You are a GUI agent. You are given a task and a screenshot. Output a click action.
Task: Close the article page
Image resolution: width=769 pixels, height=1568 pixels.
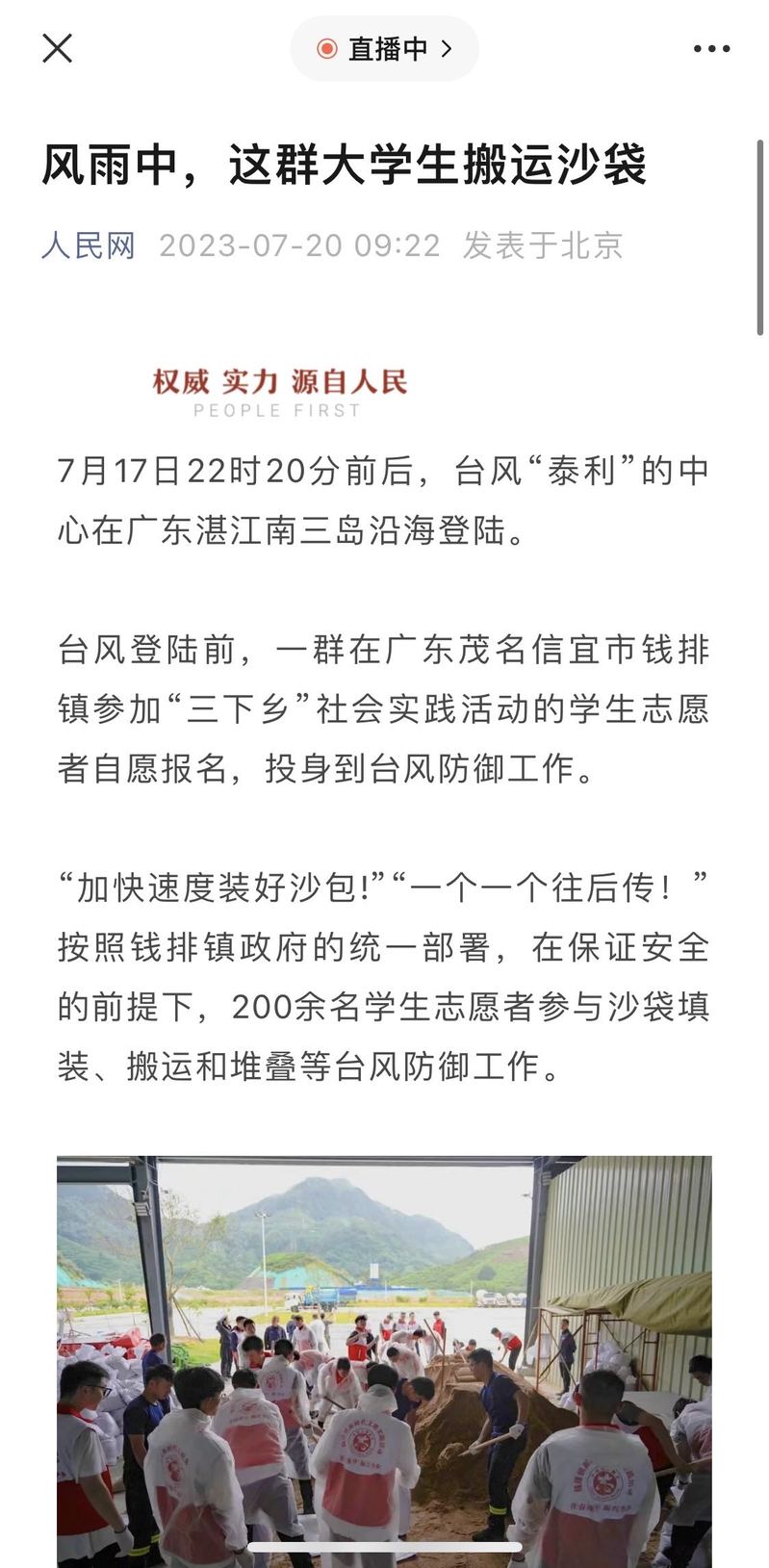coord(57,48)
